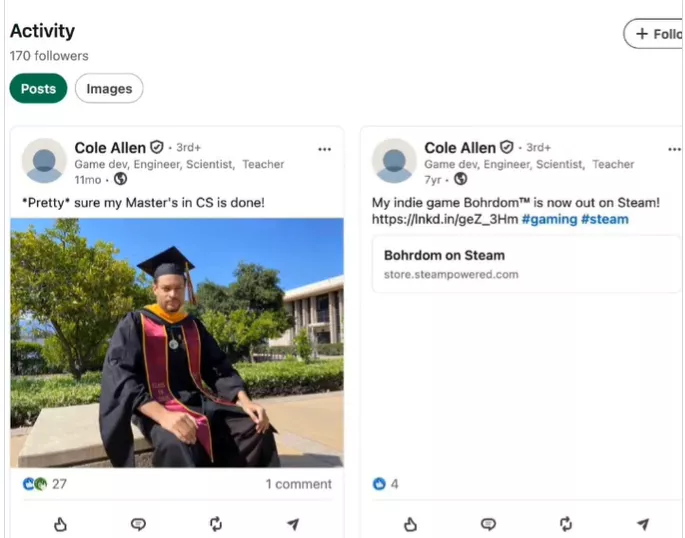Viewport: 685px width, 538px height.
Task: Follow the lnkd.in/geZ_3Hm link
Action: click(x=444, y=219)
